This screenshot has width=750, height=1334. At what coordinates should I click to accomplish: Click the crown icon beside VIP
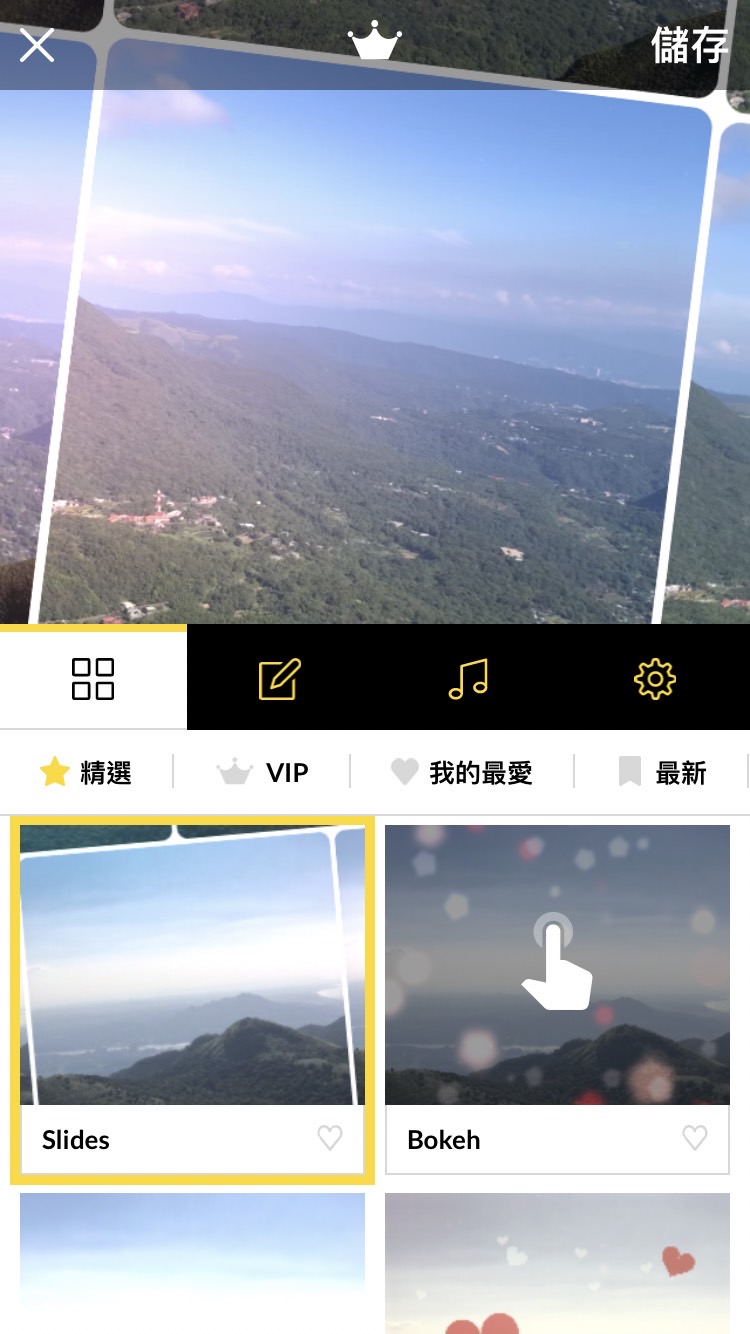click(x=233, y=771)
